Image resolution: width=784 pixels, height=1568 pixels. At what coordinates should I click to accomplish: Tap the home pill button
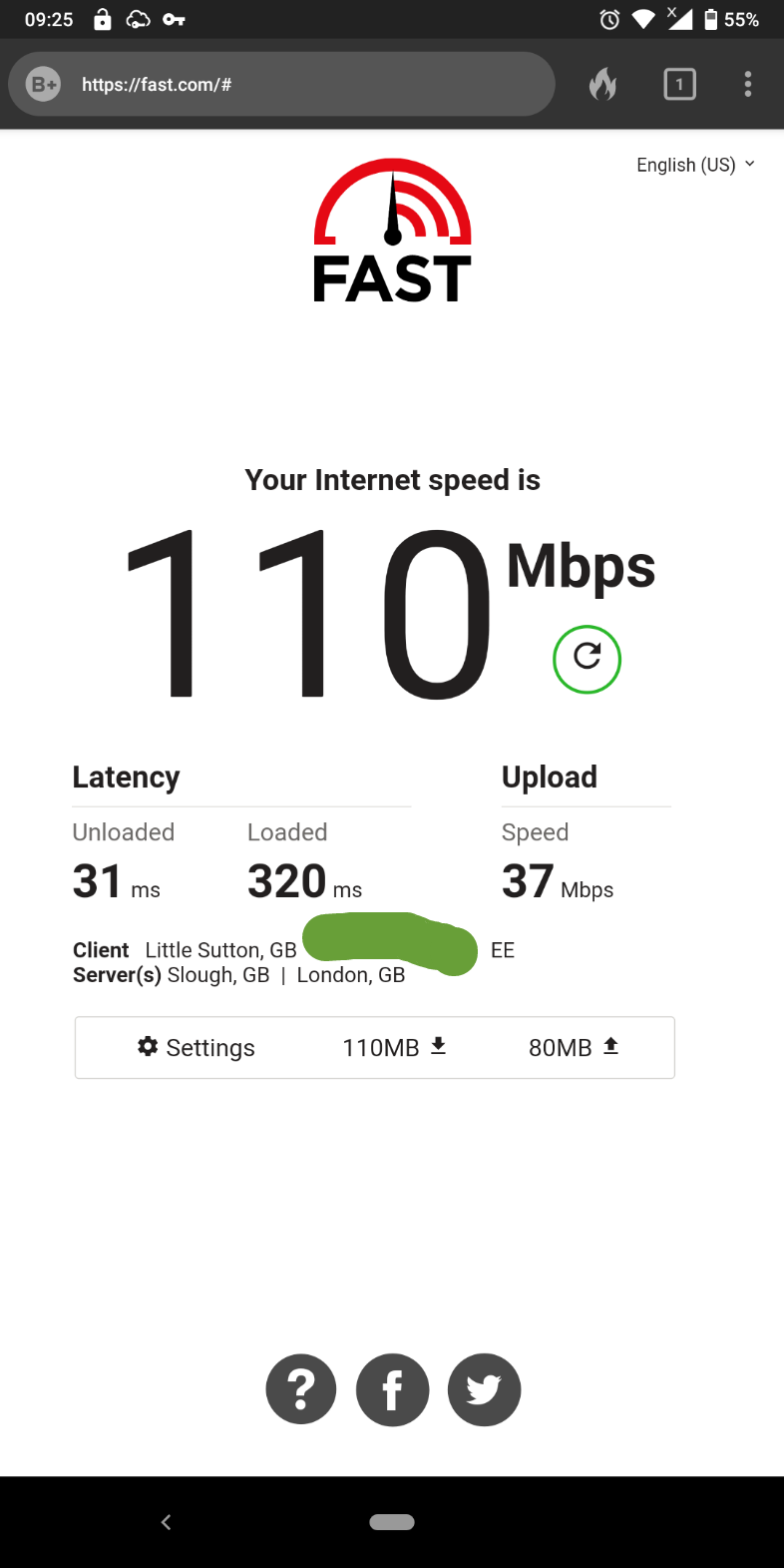(392, 1521)
